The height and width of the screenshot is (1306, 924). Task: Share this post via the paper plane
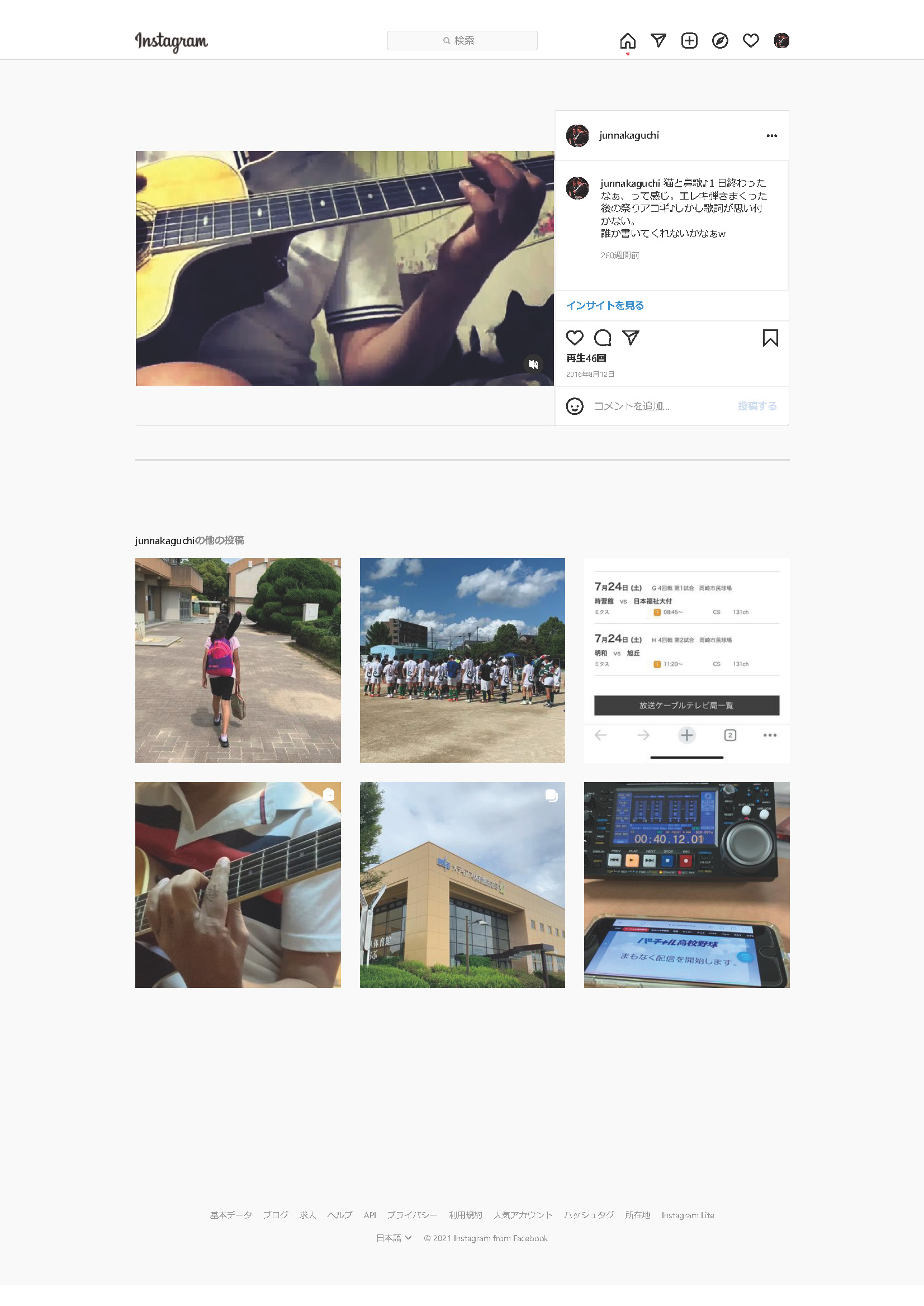click(x=631, y=338)
